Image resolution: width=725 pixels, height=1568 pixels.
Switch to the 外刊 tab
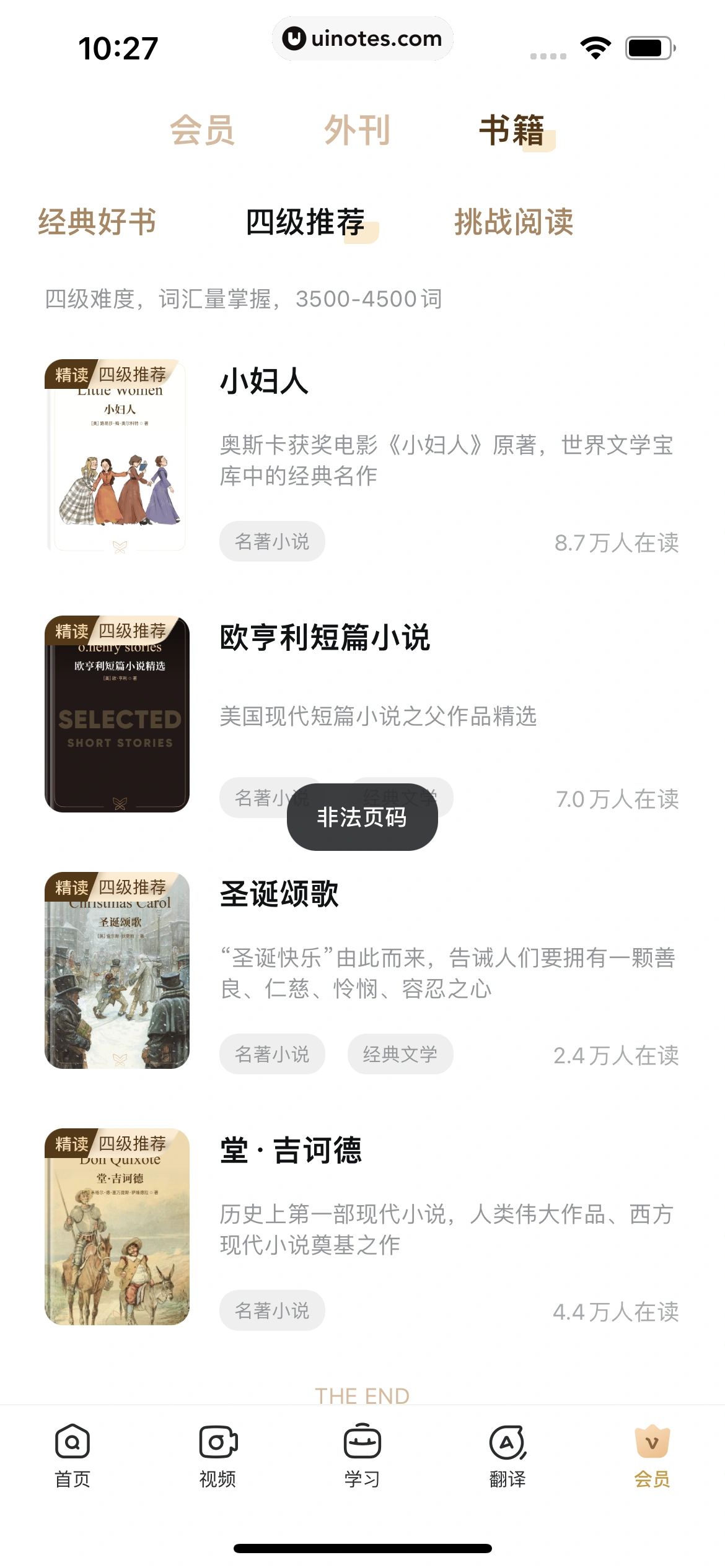point(358,130)
